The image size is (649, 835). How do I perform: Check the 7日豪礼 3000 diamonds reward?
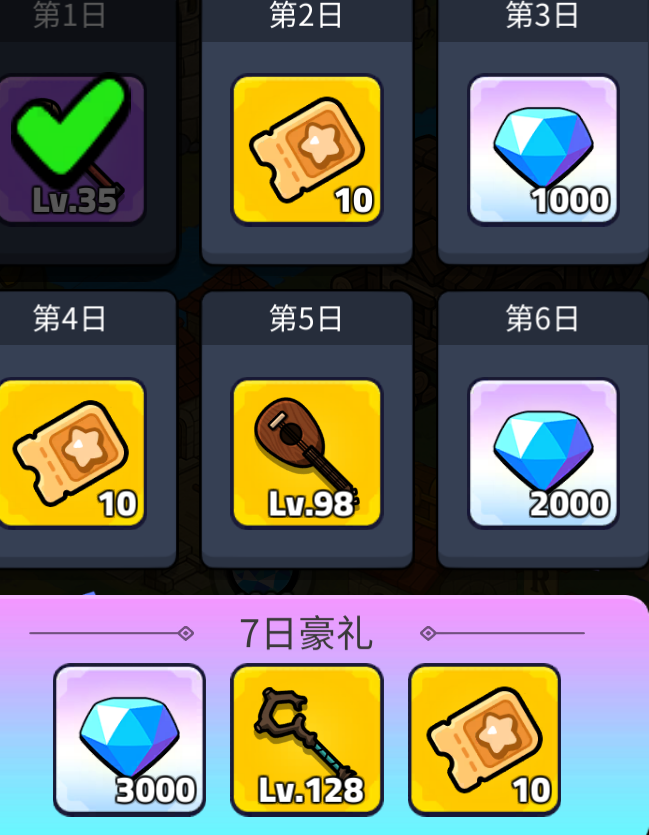coord(129,740)
